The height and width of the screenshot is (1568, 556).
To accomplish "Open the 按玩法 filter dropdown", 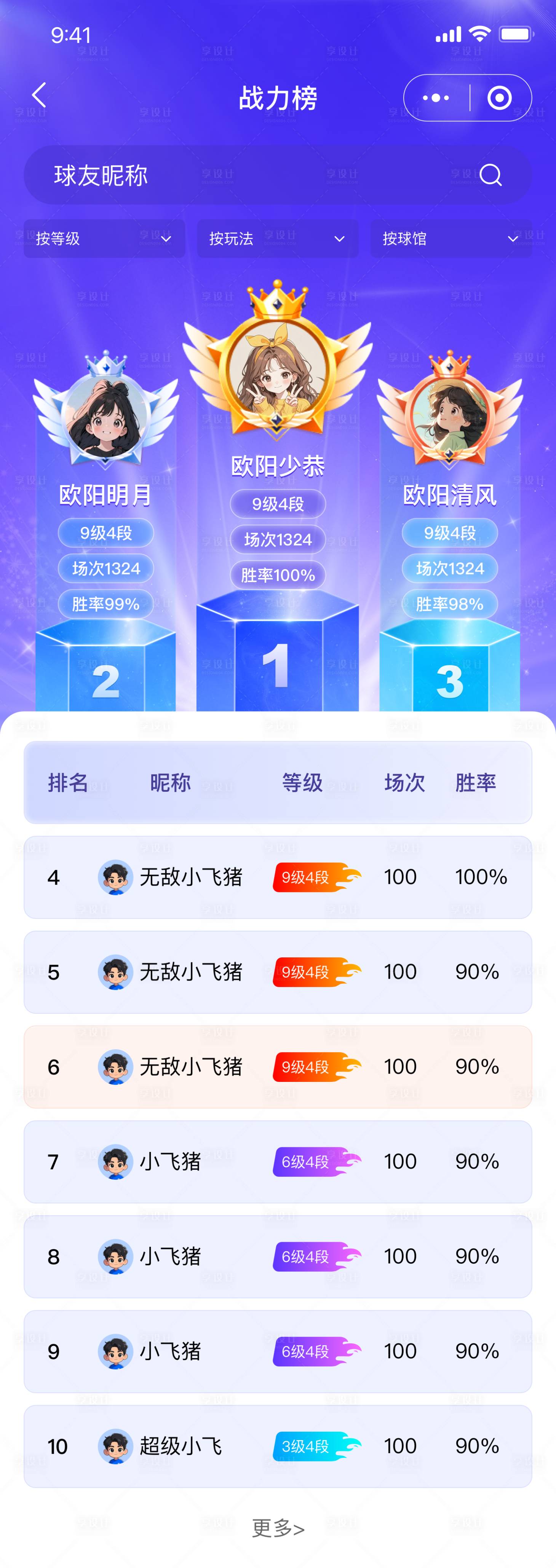I will tap(277, 239).
